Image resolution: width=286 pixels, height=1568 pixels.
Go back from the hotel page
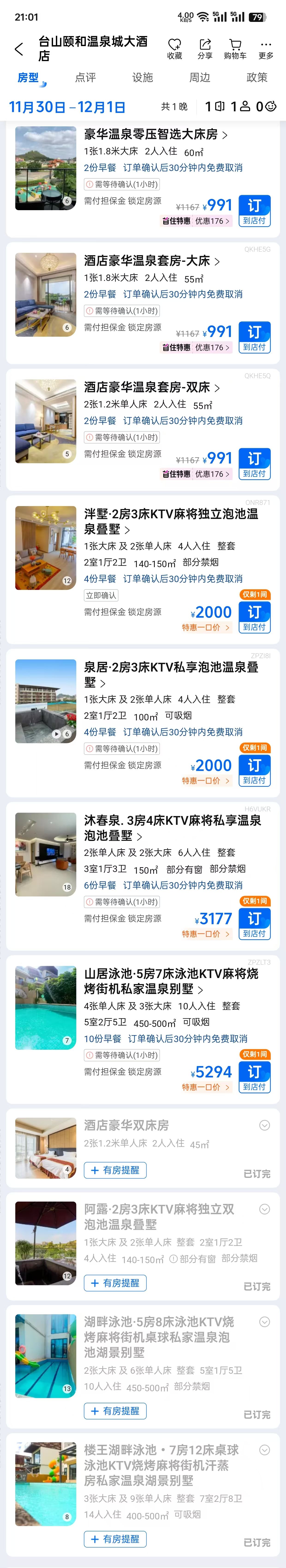click(19, 49)
